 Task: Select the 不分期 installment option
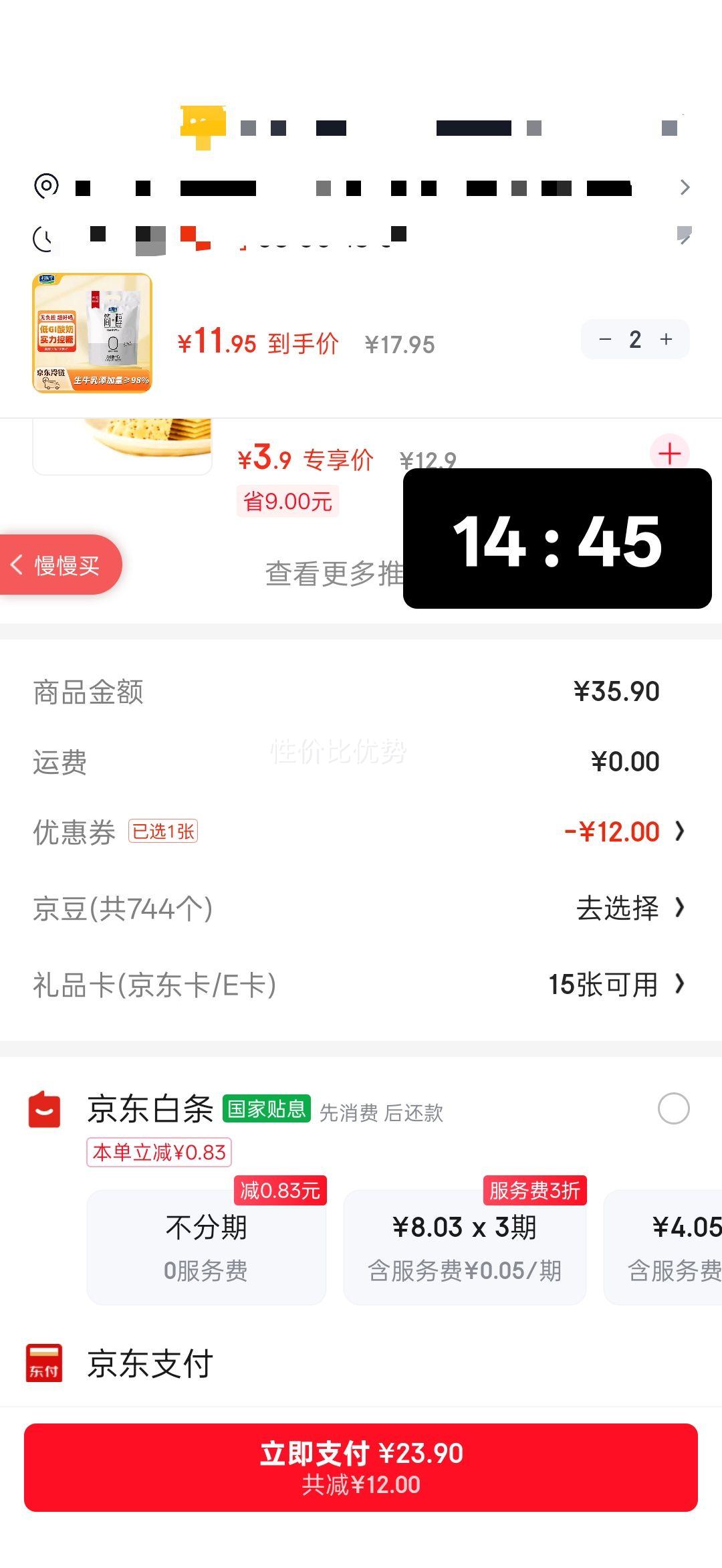(x=206, y=1246)
